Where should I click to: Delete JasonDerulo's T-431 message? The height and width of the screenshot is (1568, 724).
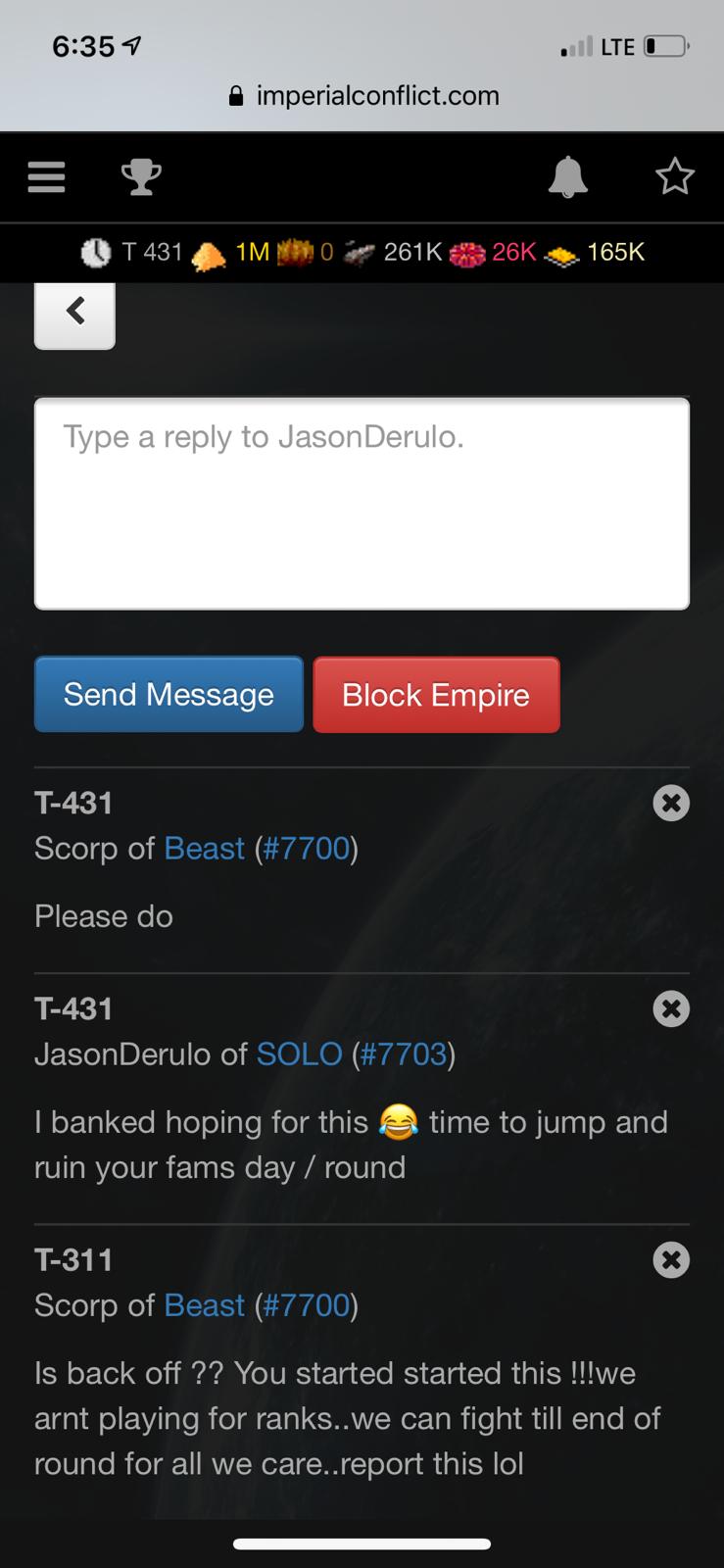[x=671, y=1009]
